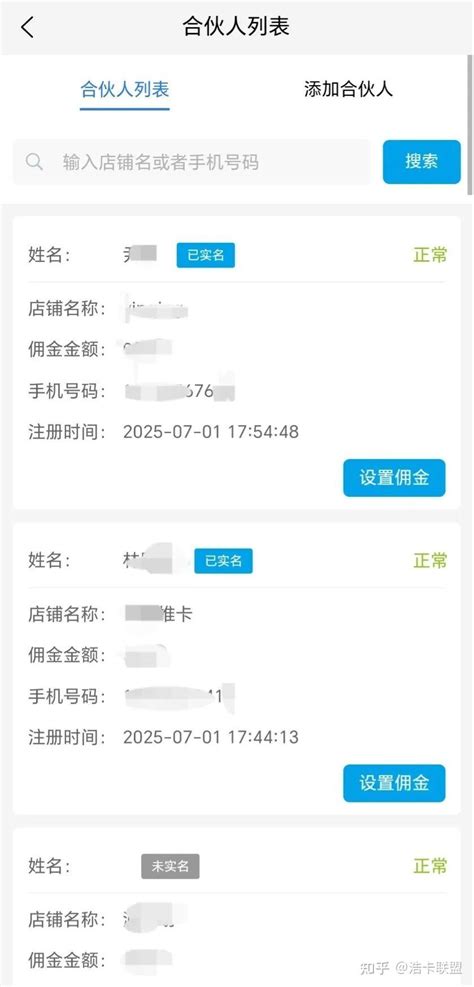Set commission for partner registered 17:44:13
Viewport: 474px width, 987px height.
[394, 783]
